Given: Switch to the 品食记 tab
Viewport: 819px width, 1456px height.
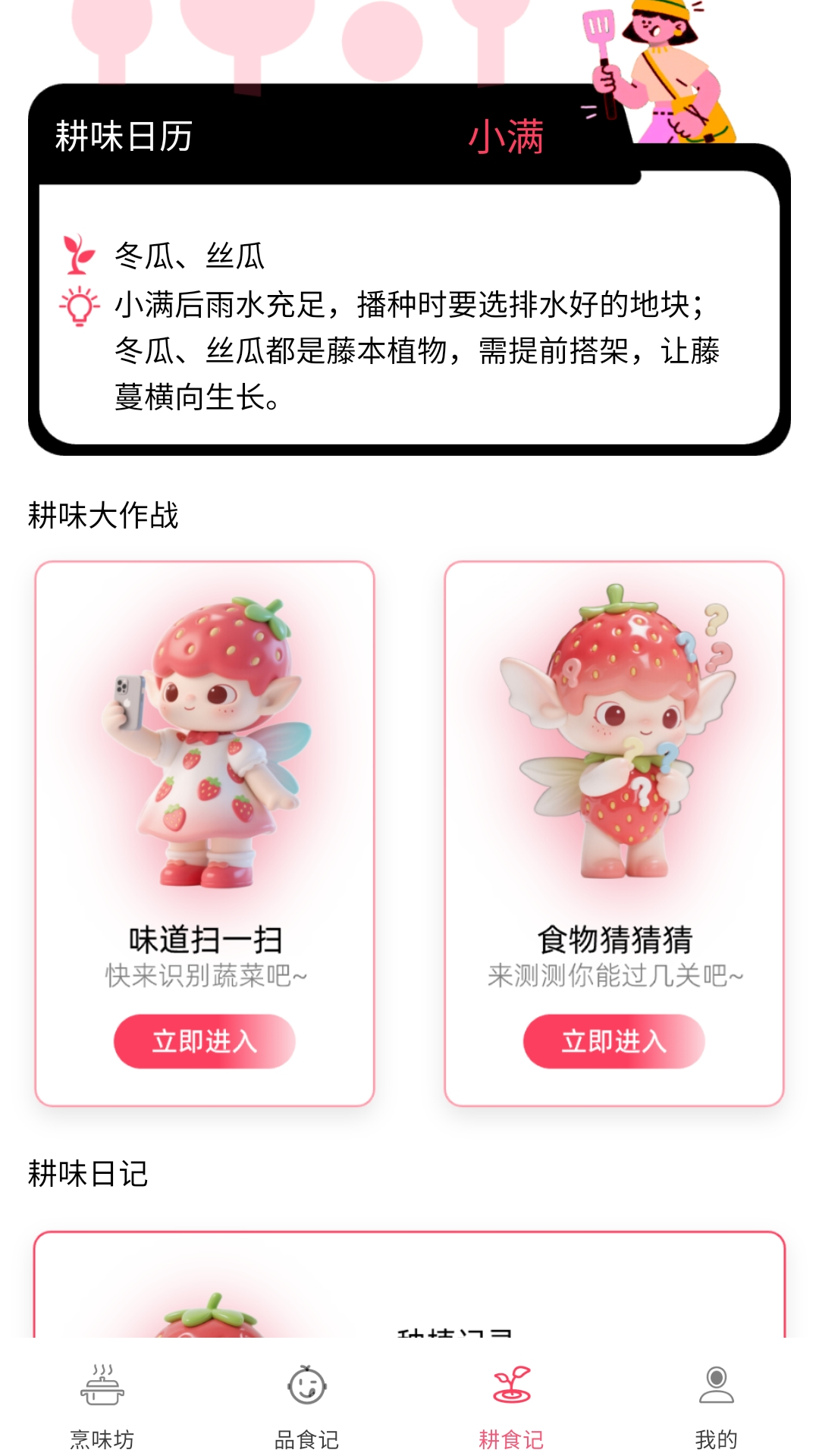Looking at the screenshot, I should tap(307, 1405).
